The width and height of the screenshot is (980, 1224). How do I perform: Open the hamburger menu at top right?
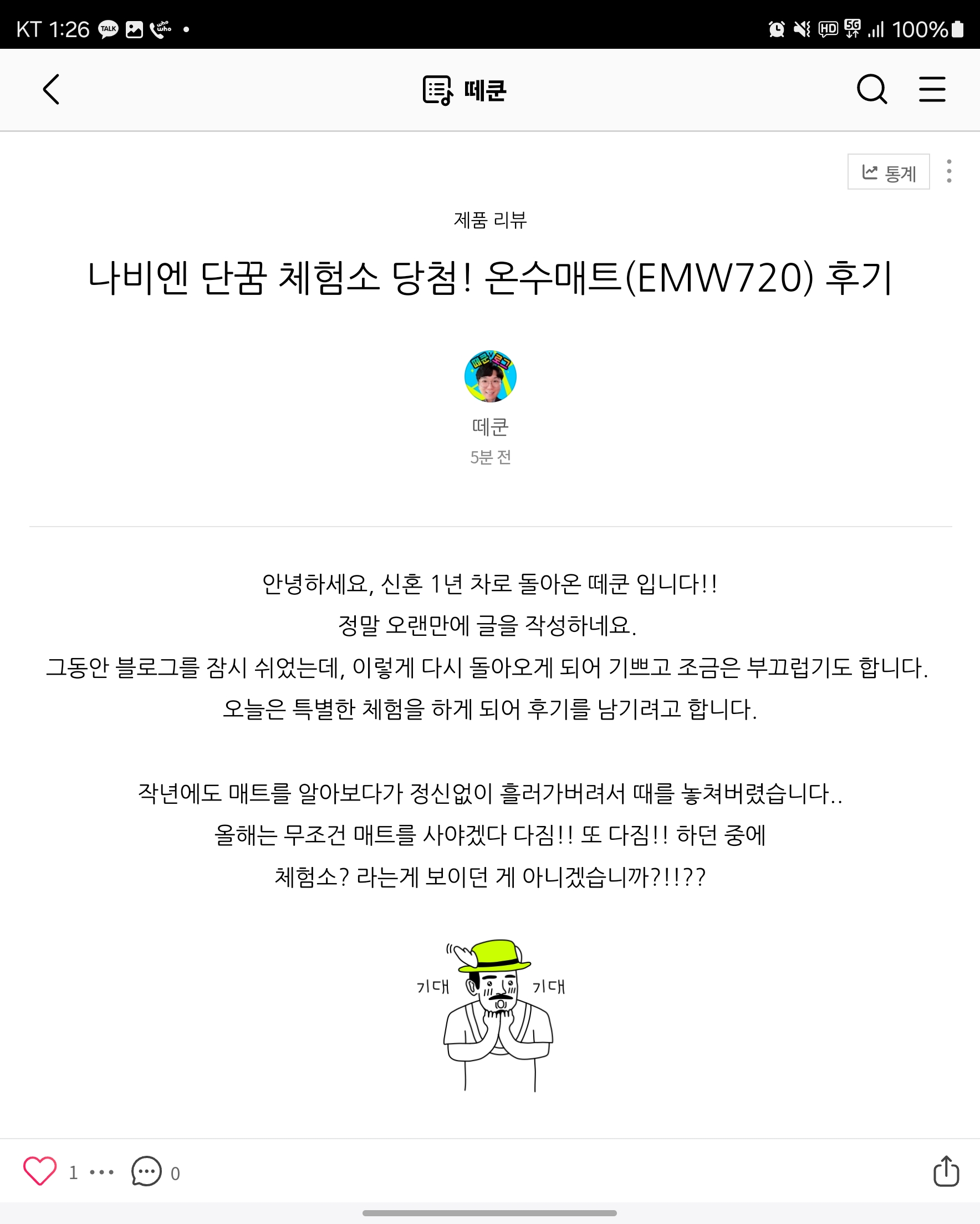click(932, 90)
